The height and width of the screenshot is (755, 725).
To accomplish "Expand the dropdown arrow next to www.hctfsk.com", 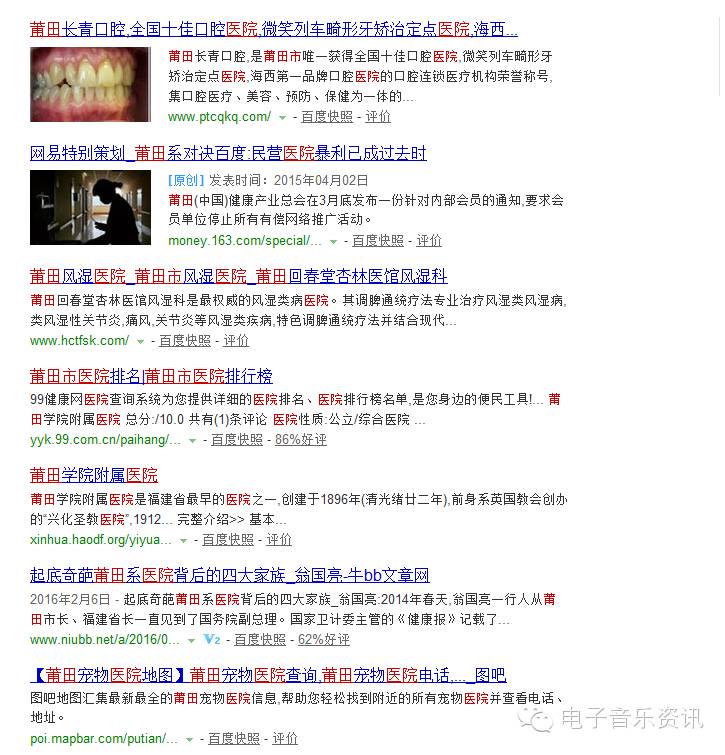I will point(141,341).
